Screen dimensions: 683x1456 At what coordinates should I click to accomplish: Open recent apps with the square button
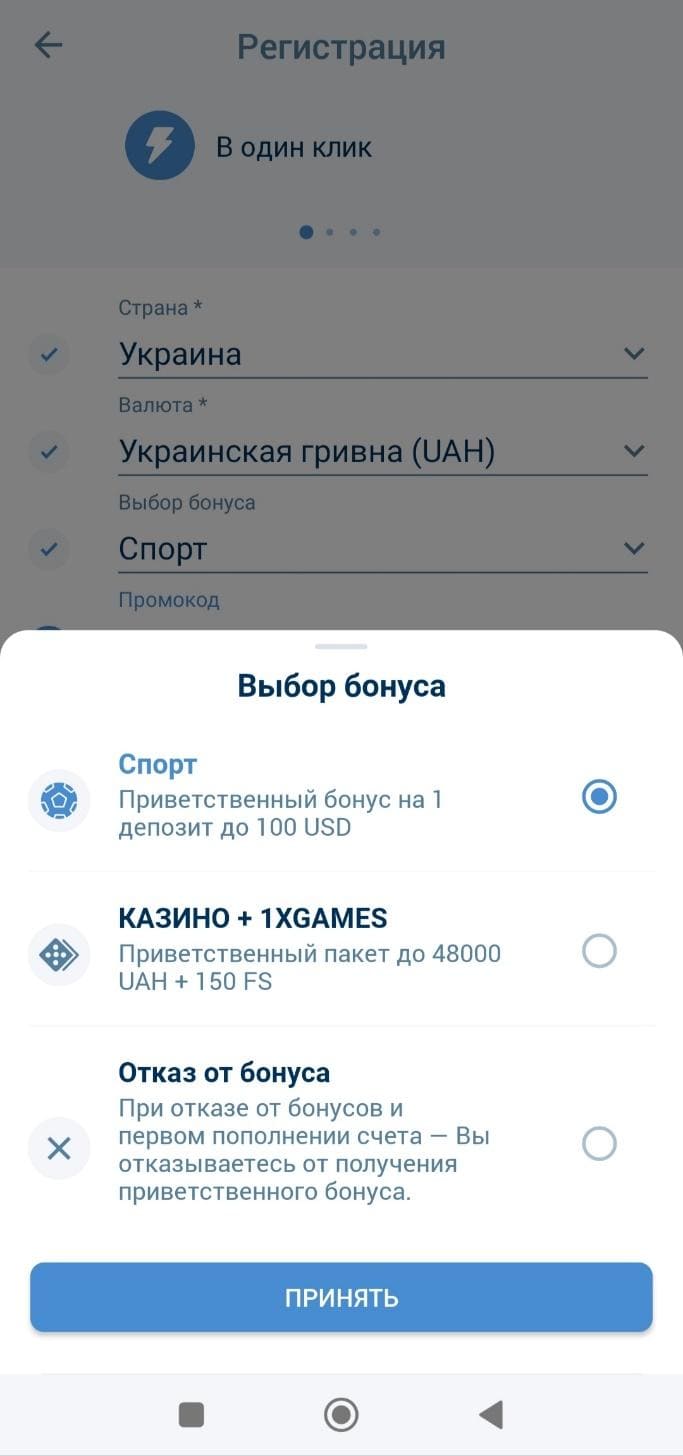coord(191,1414)
